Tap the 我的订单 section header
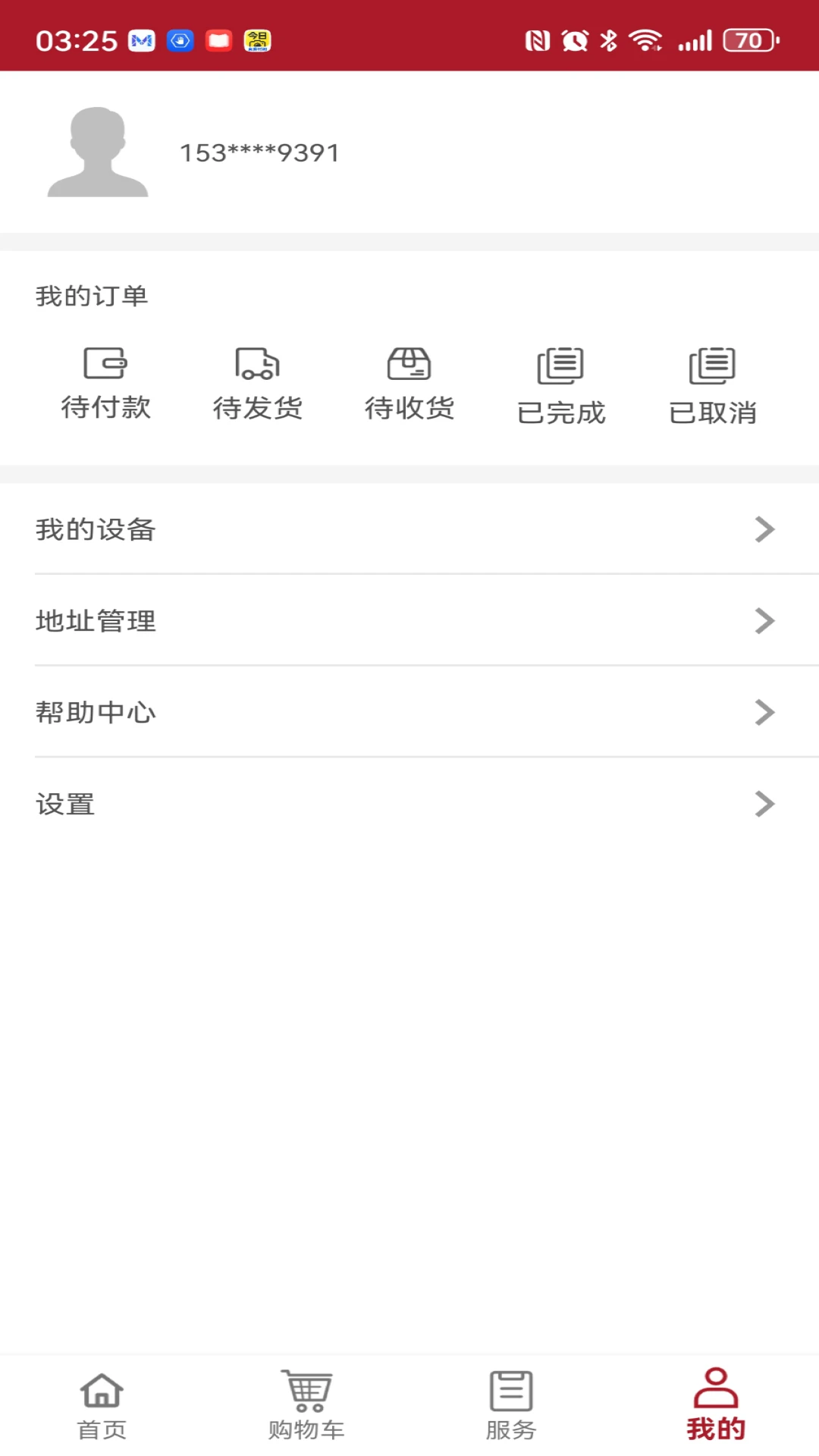 pyautogui.click(x=93, y=296)
